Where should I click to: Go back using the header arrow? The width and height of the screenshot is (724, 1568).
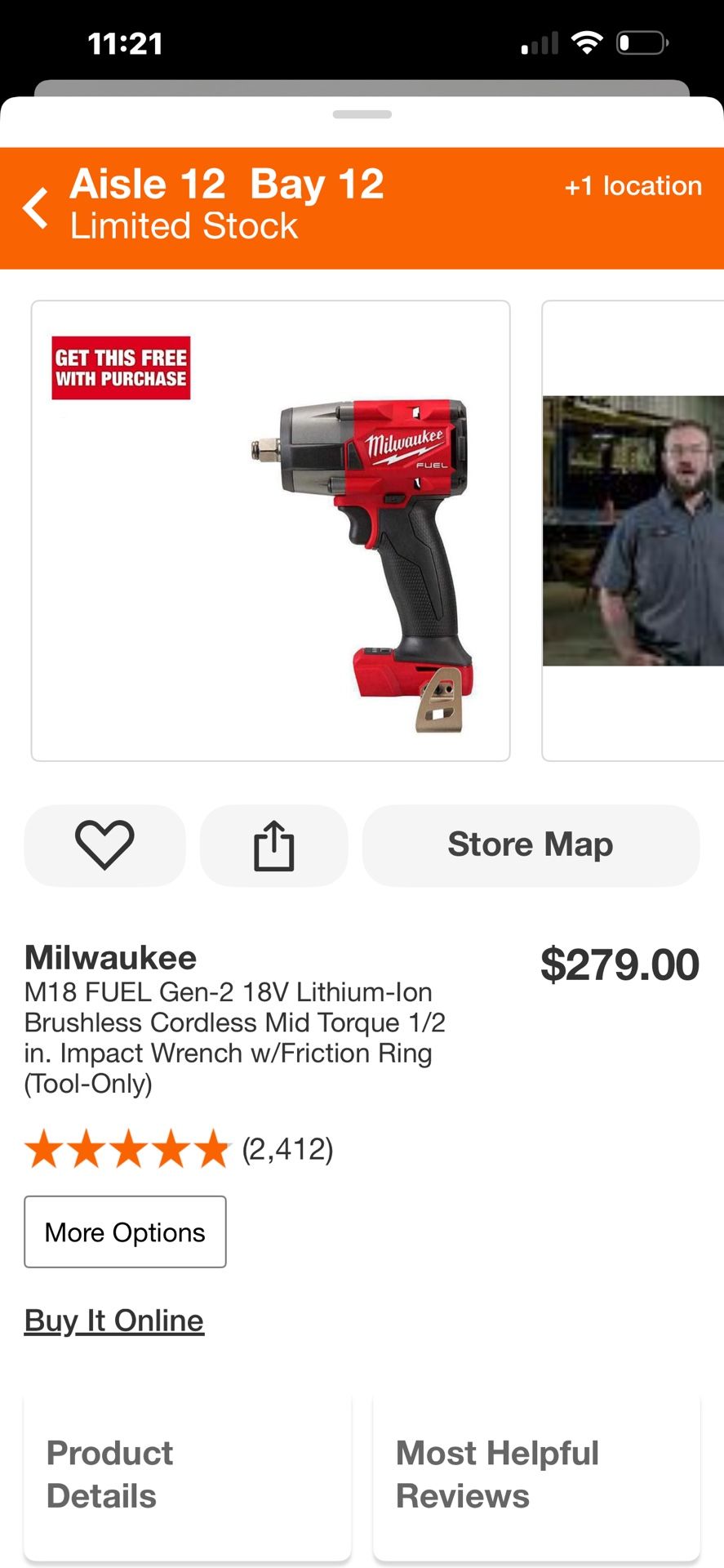[x=36, y=207]
